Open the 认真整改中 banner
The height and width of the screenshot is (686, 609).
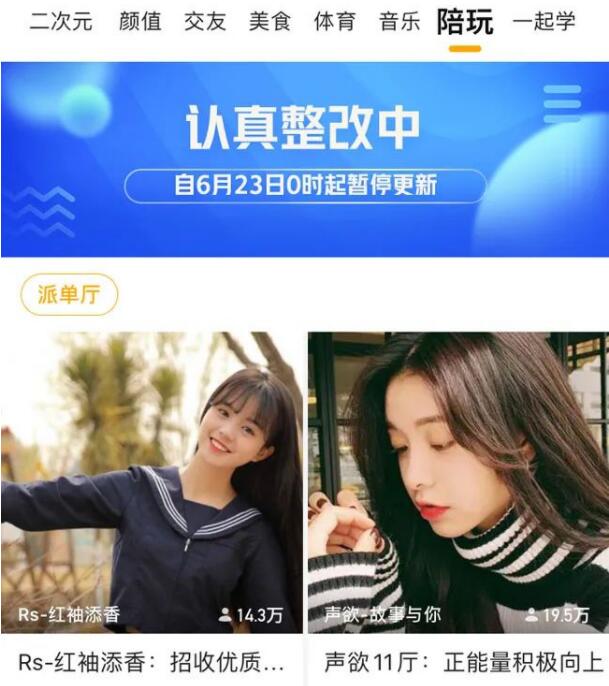point(304,158)
